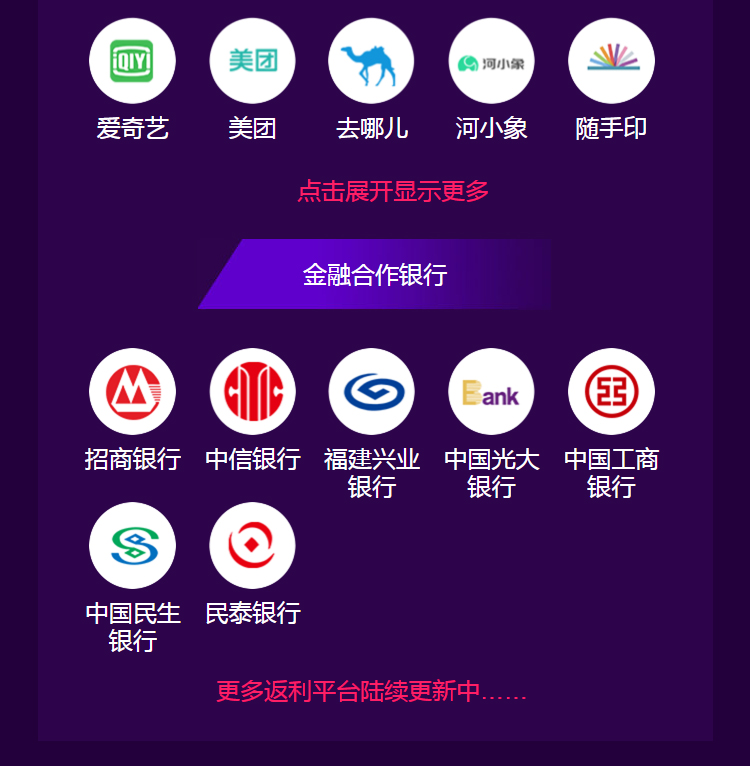
Task: Choose 民泰银行
Action: [x=252, y=545]
